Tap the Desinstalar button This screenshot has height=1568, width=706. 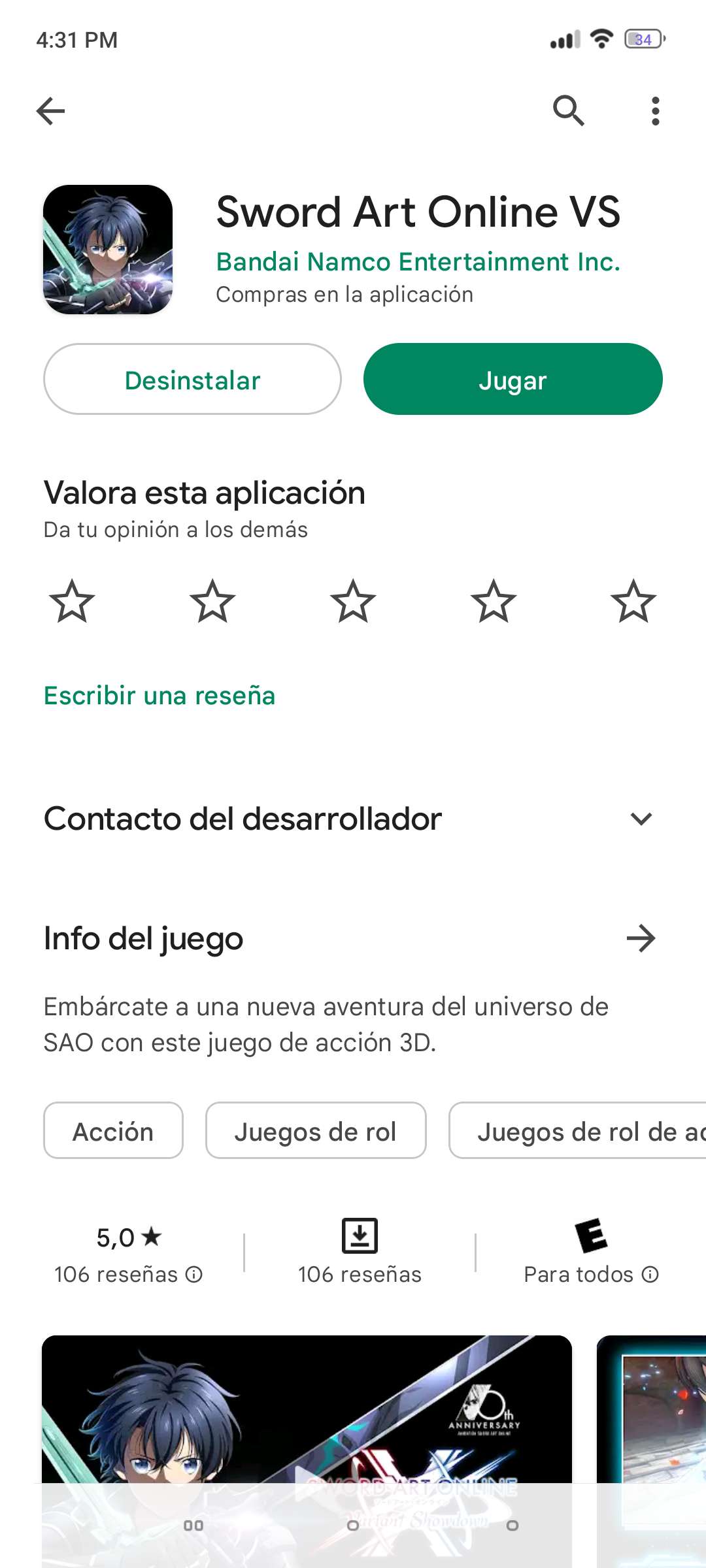coord(192,380)
